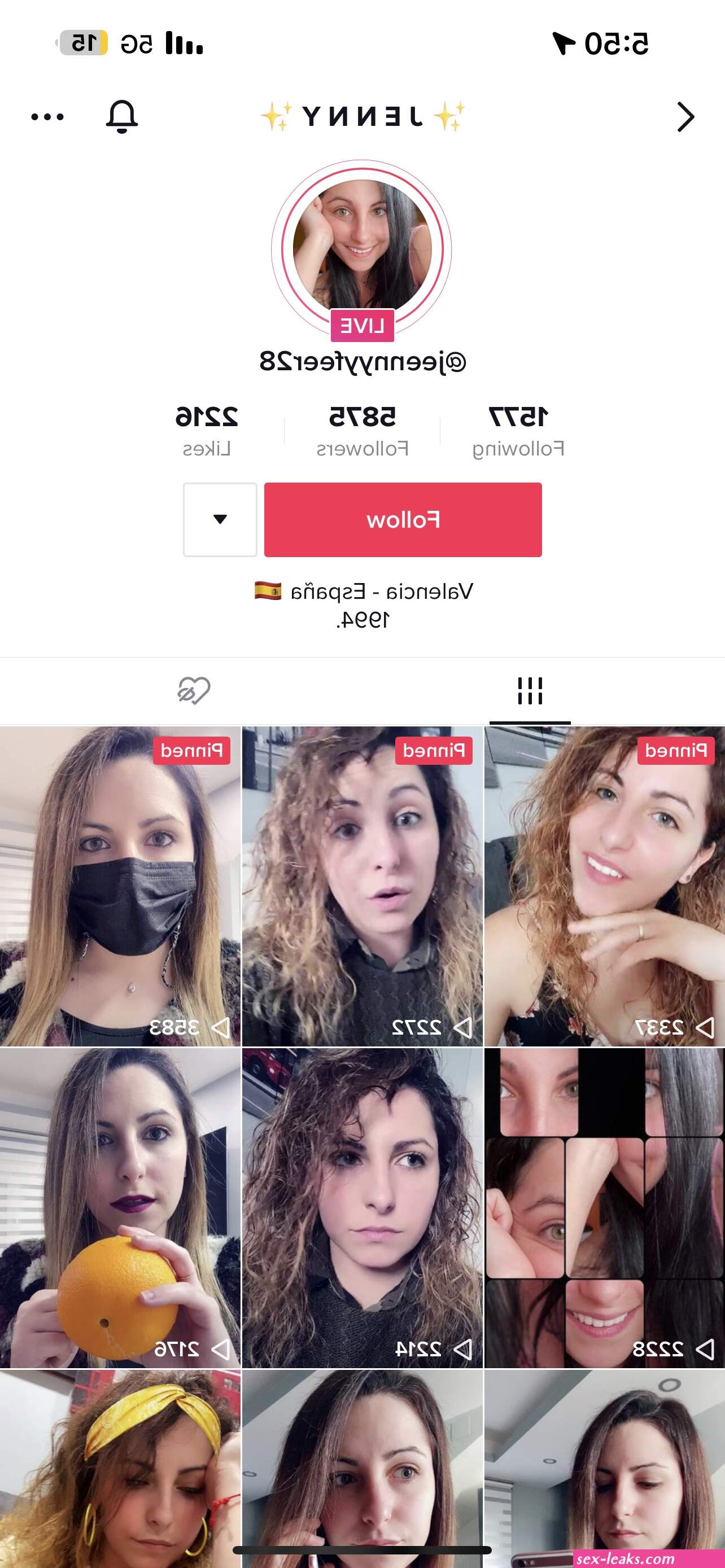Play the video with 2214 views

coord(362,1208)
